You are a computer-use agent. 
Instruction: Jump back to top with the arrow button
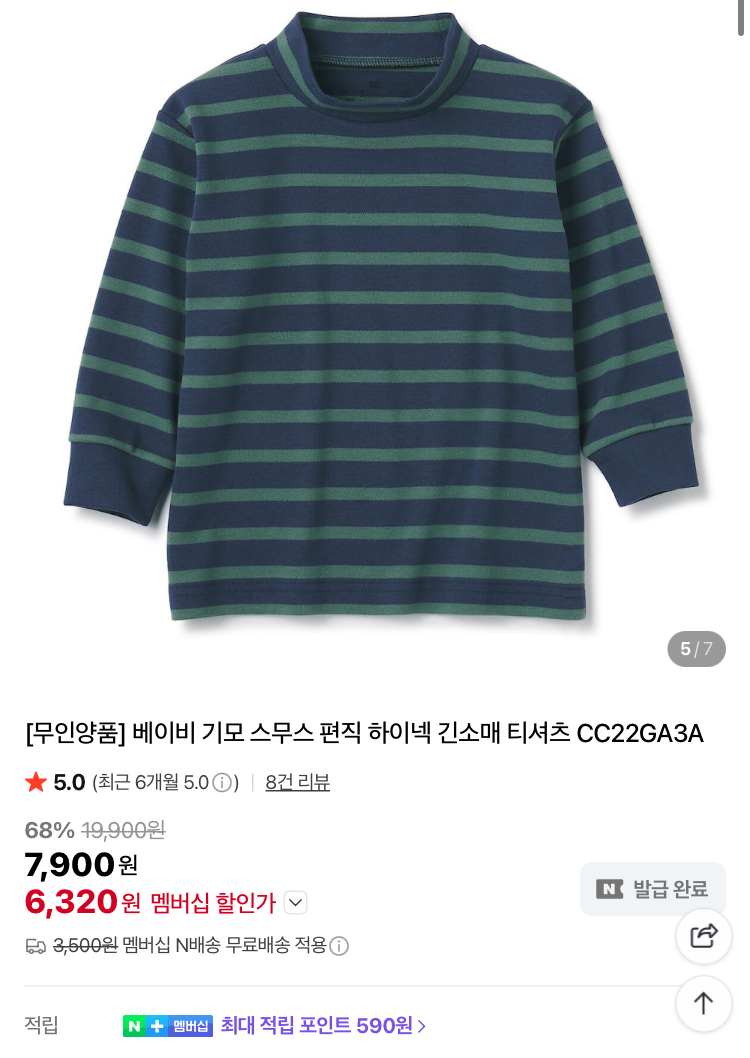704,1003
